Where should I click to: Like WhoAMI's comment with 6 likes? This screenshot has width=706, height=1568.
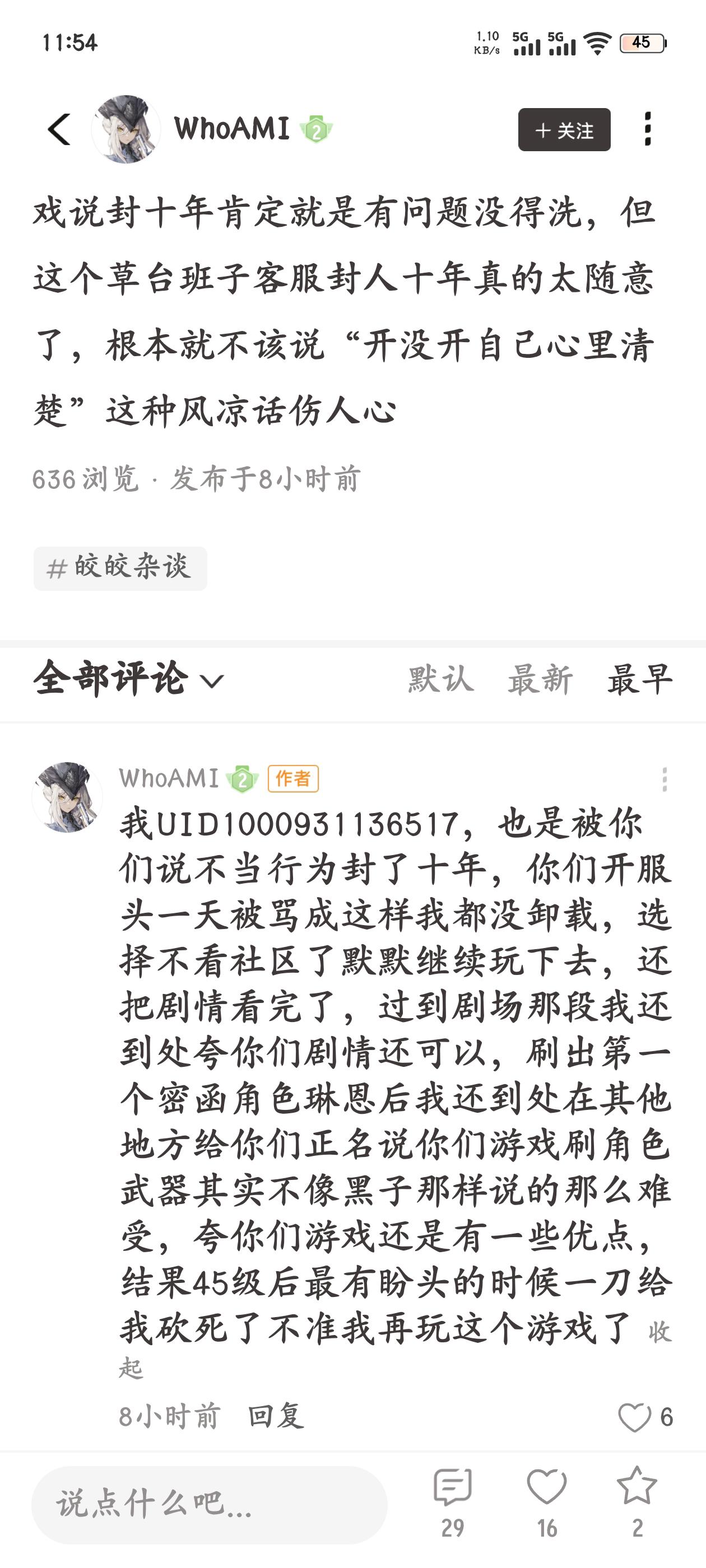(x=635, y=1417)
